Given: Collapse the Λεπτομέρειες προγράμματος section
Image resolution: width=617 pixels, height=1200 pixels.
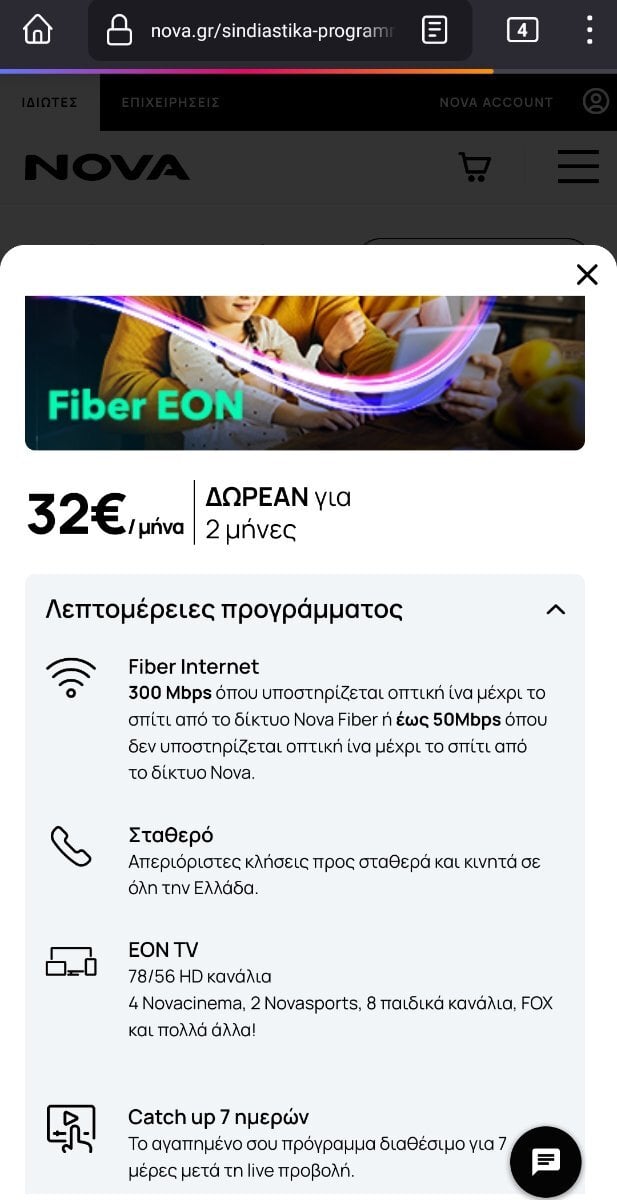Looking at the screenshot, I should point(556,609).
